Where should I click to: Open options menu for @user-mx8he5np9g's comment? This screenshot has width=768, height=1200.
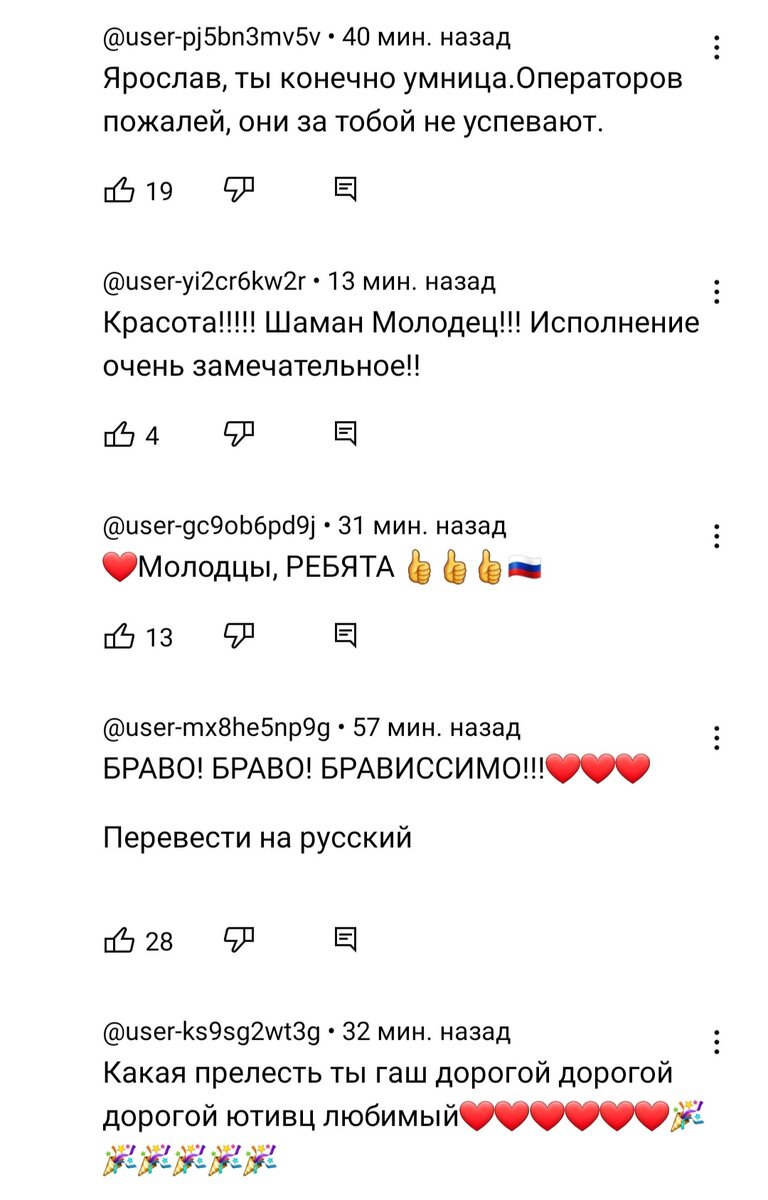pos(716,737)
